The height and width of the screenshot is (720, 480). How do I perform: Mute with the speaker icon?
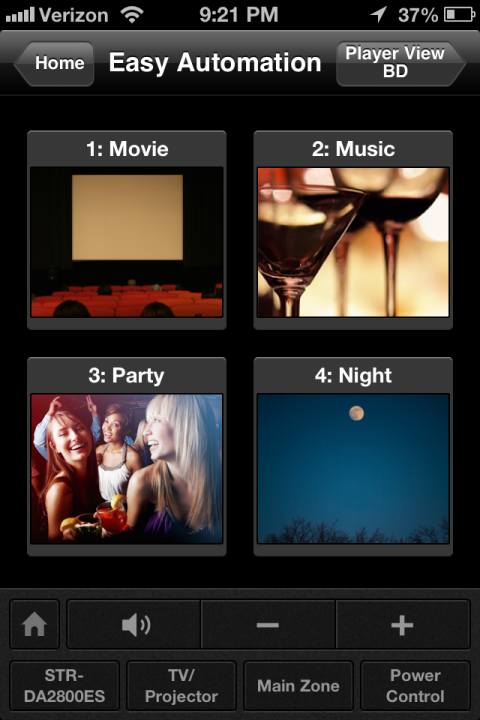point(134,624)
